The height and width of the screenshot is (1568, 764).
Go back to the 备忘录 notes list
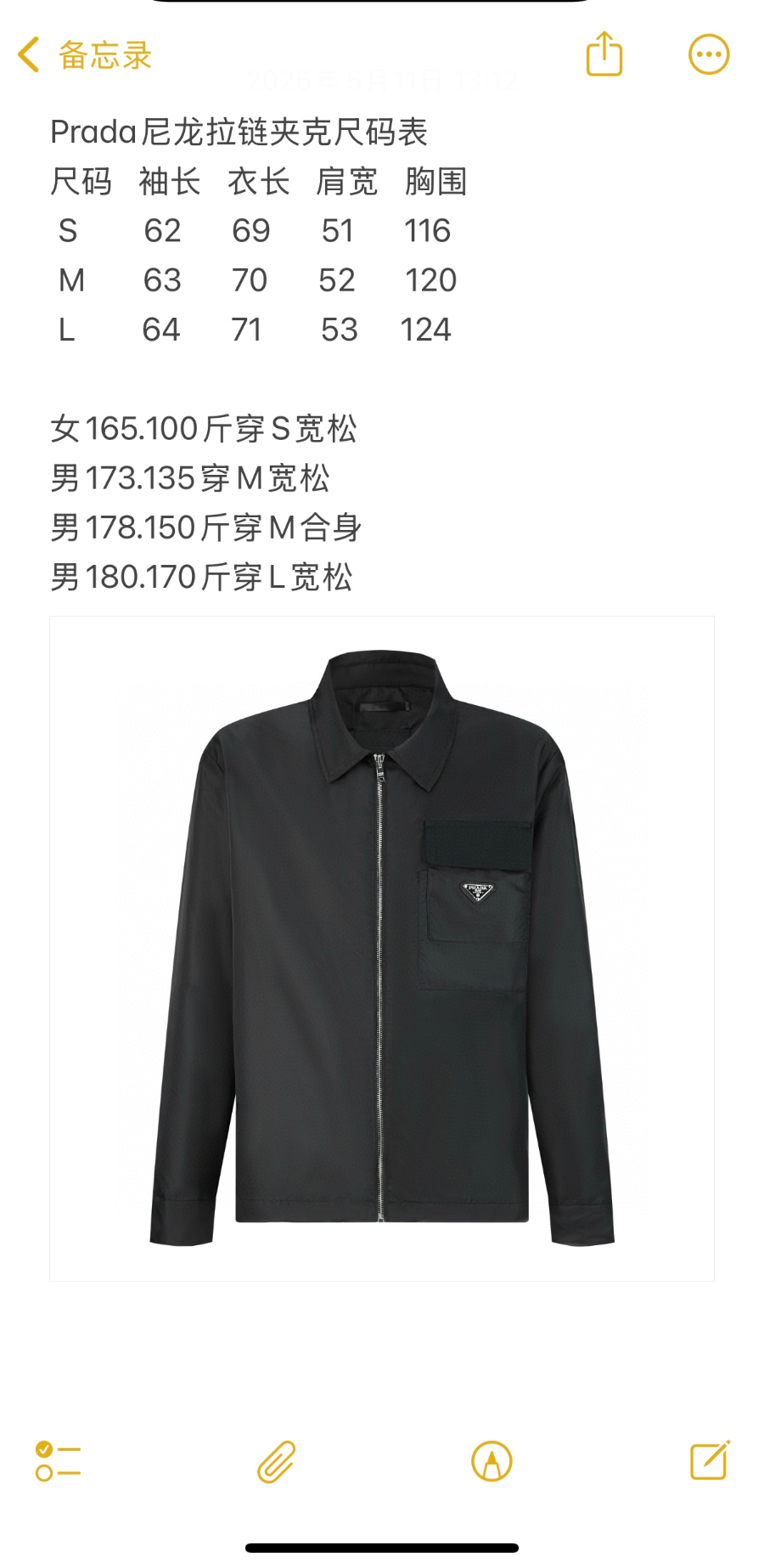(x=83, y=55)
